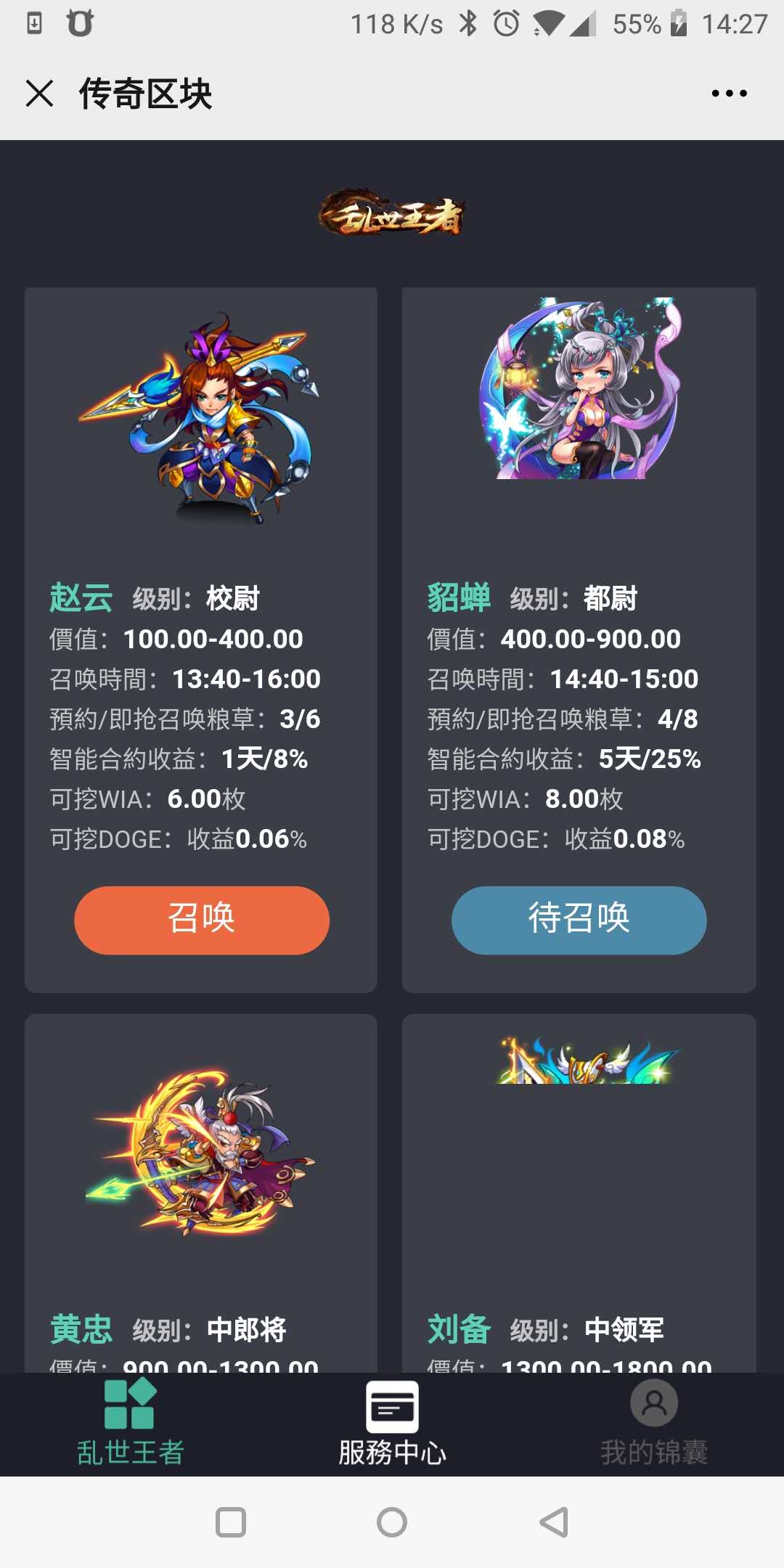This screenshot has width=784, height=1568.
Task: Close the 传奇区块 page
Action: 39,93
